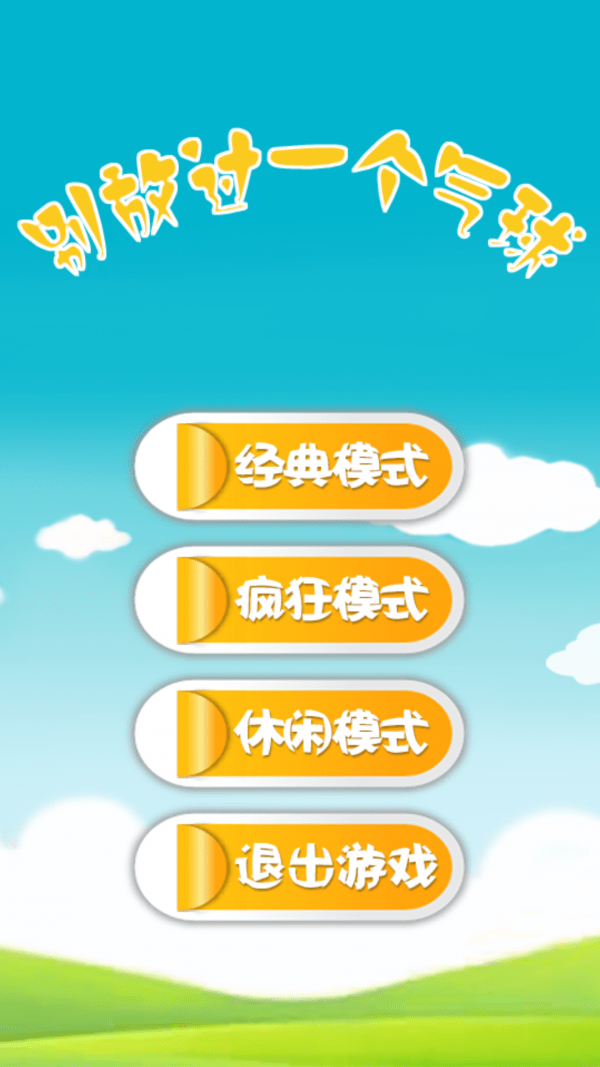
Task: Tap 退出游戏 to exit the game
Action: pos(300,867)
